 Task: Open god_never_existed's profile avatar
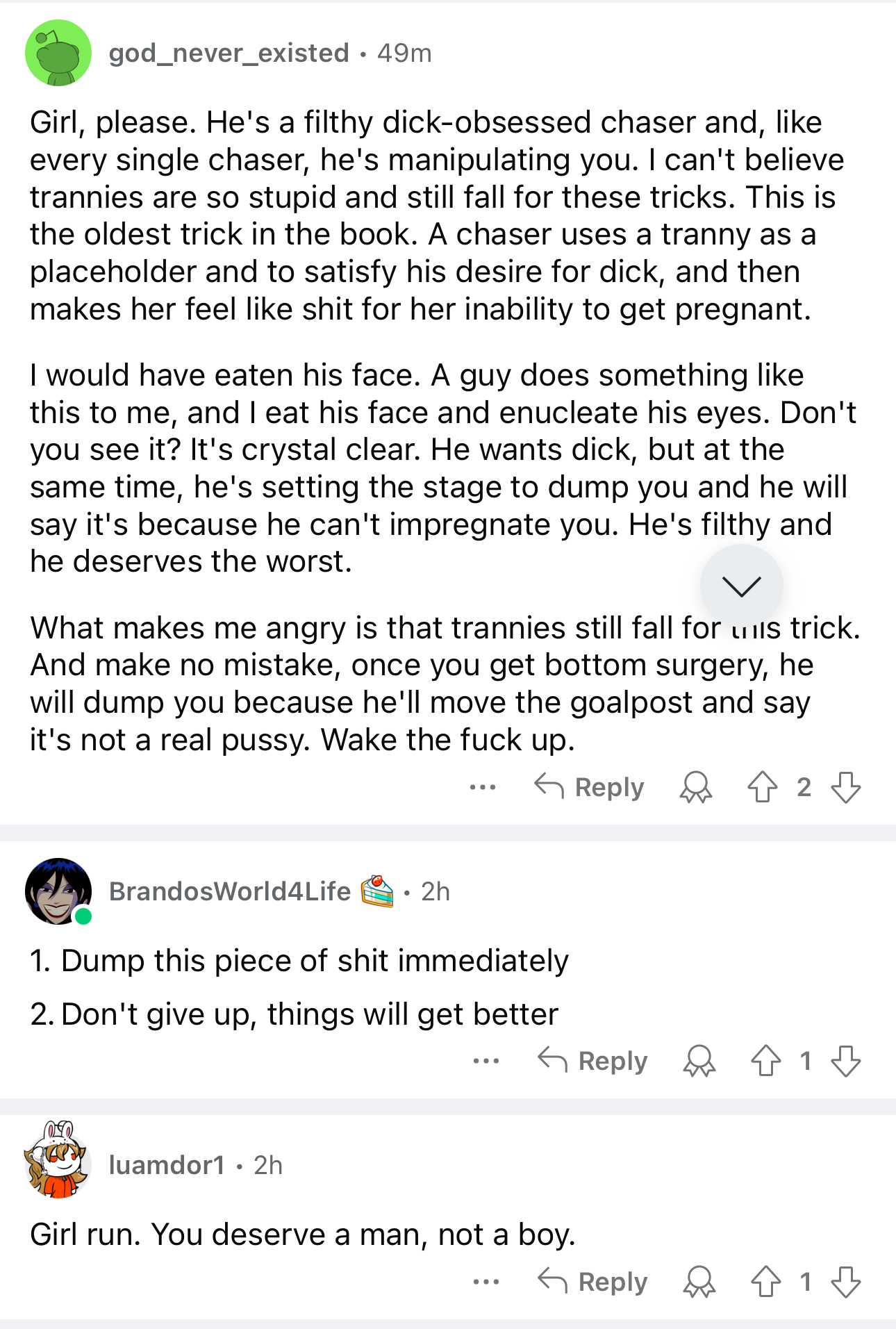(x=58, y=53)
